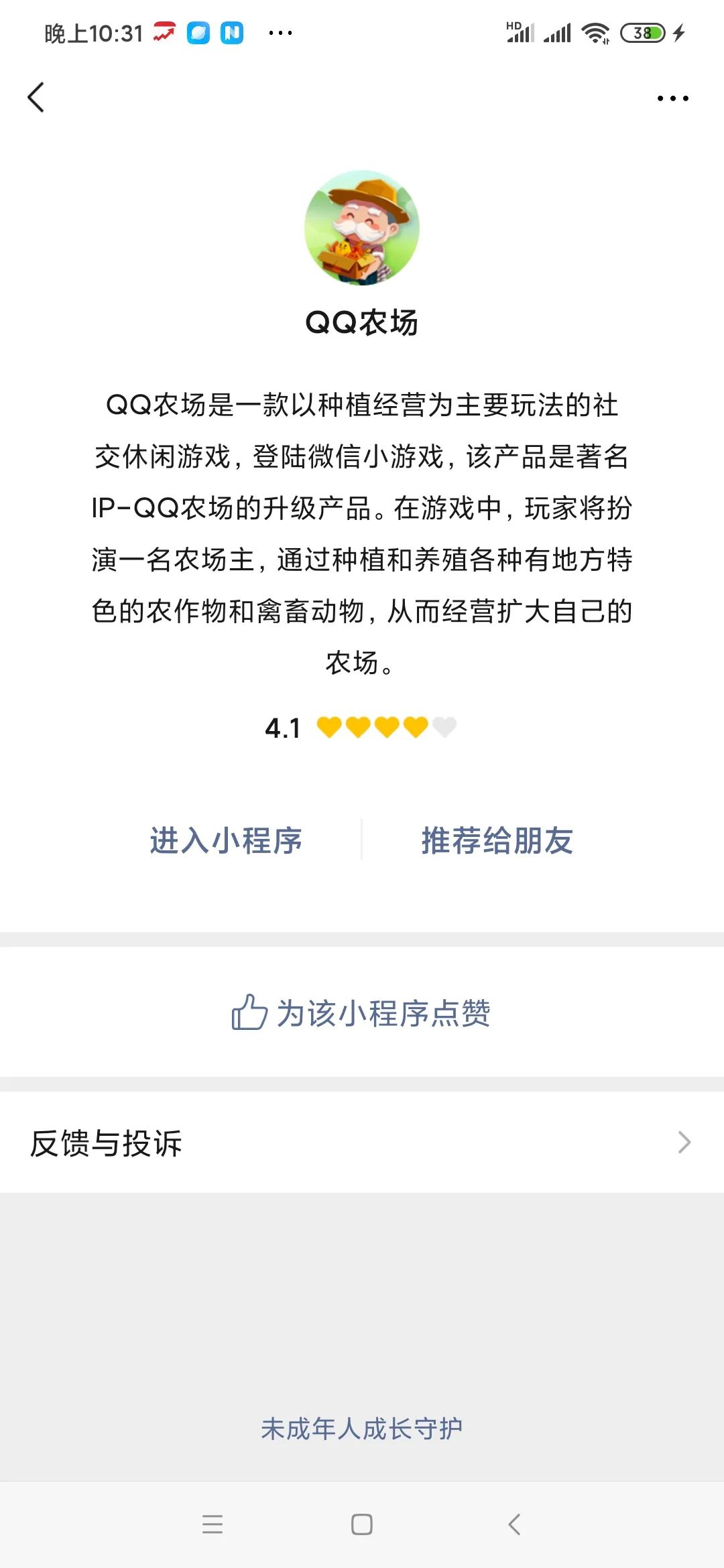The image size is (724, 1568).
Task: Tap the 4.1 rating score display
Action: (x=282, y=726)
